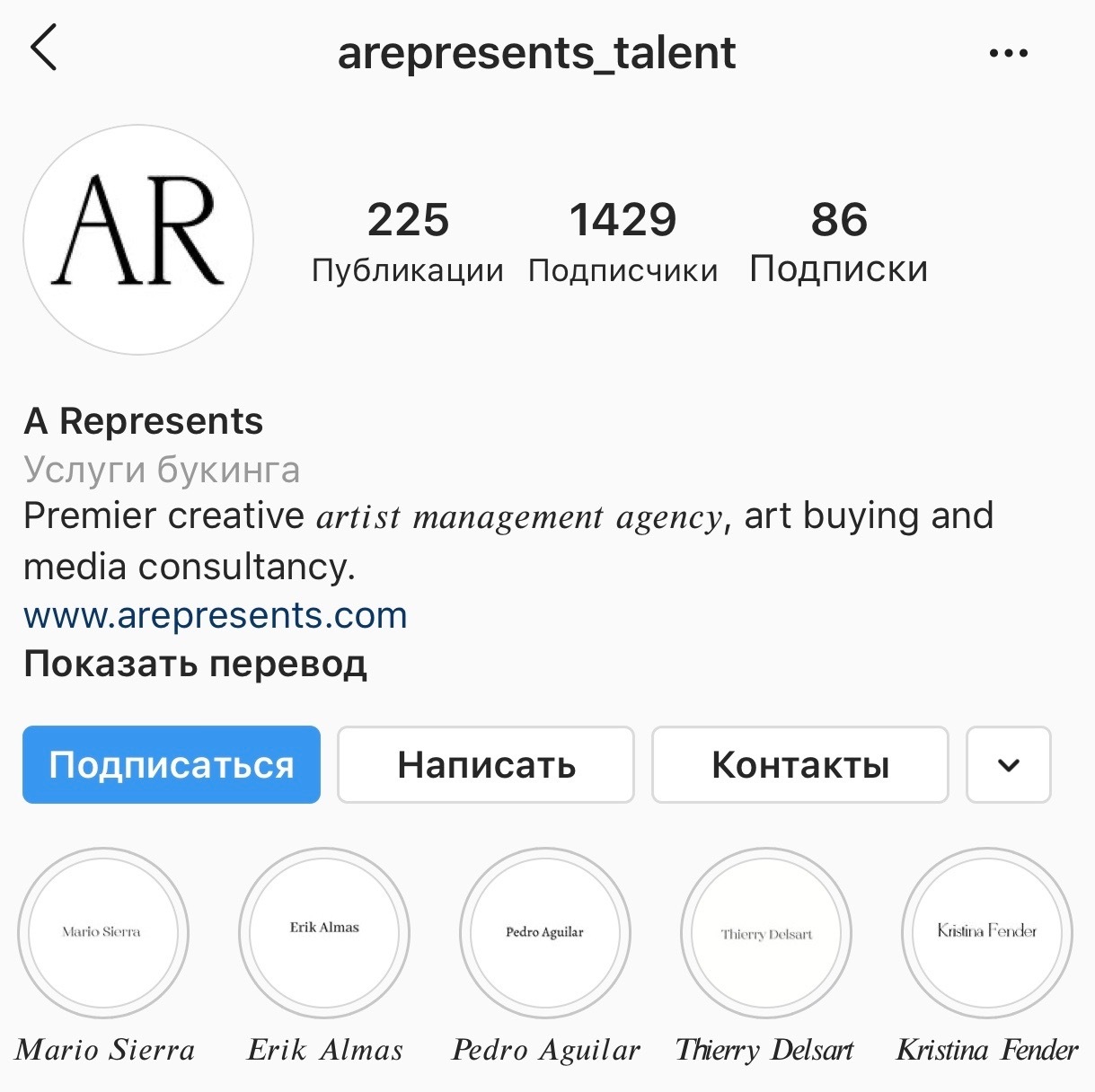Expand suggested accounts with the chevron
Image resolution: width=1095 pixels, height=1092 pixels.
(1008, 765)
